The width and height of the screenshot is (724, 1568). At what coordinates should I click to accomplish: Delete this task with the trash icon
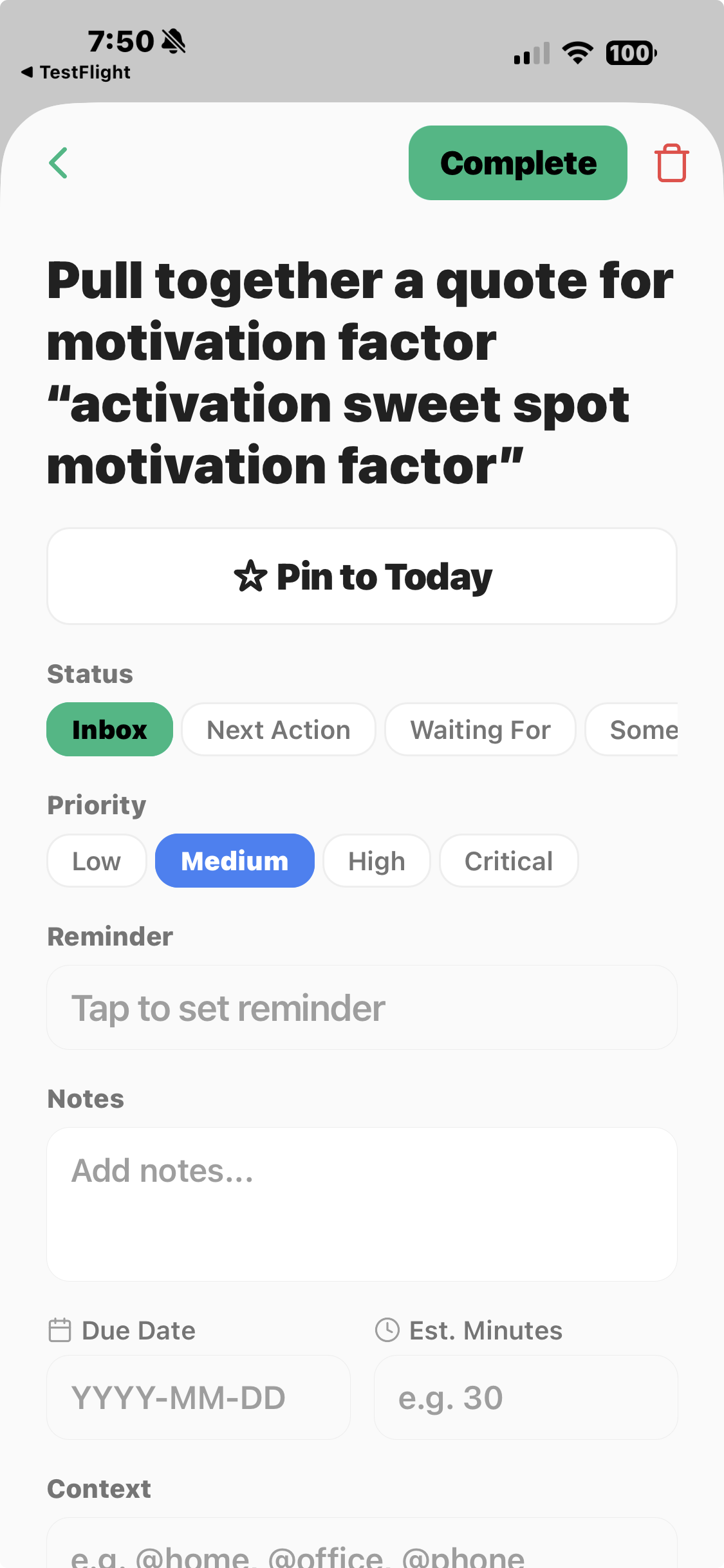point(671,163)
